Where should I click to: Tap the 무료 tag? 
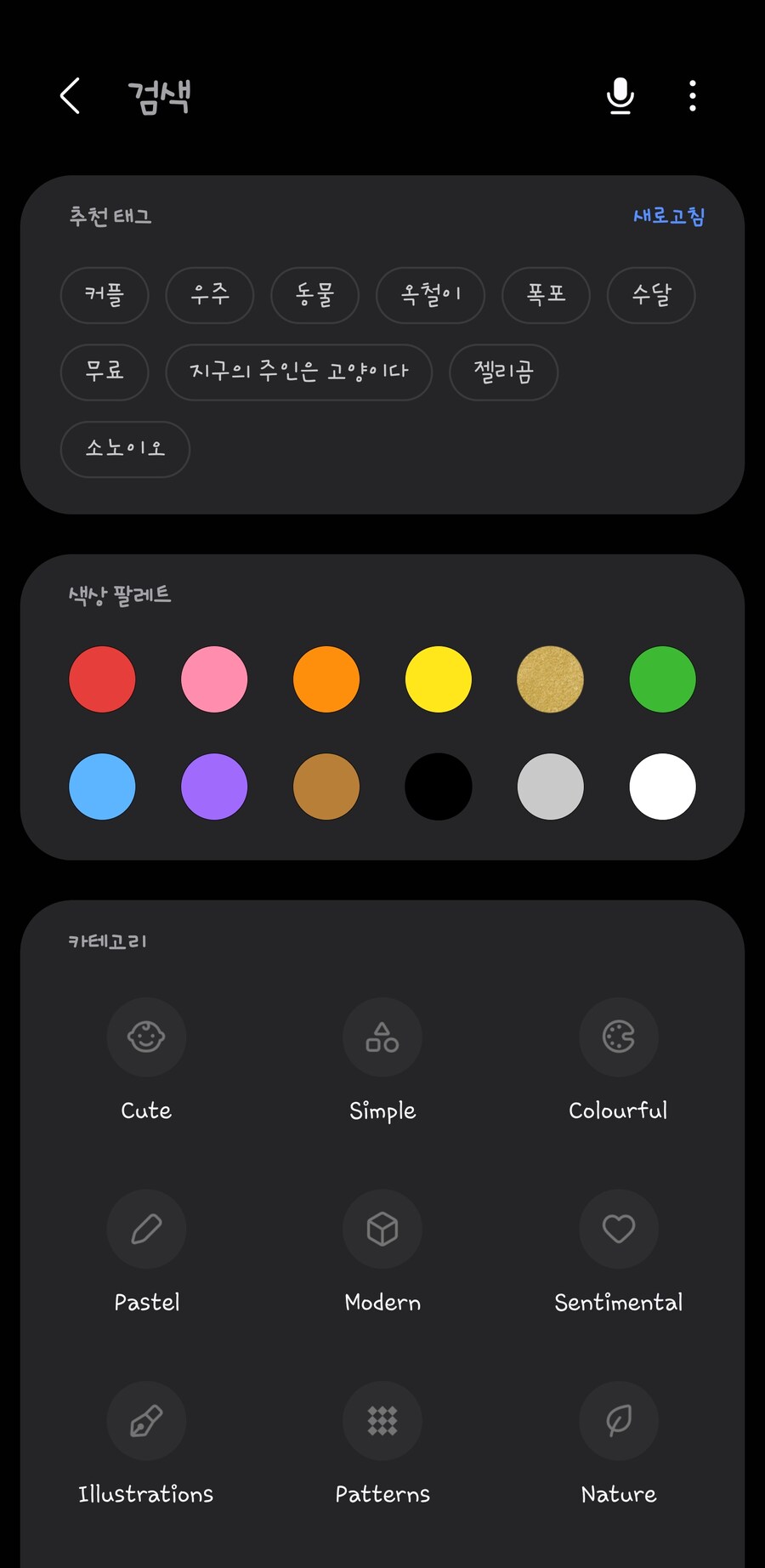pyautogui.click(x=105, y=372)
